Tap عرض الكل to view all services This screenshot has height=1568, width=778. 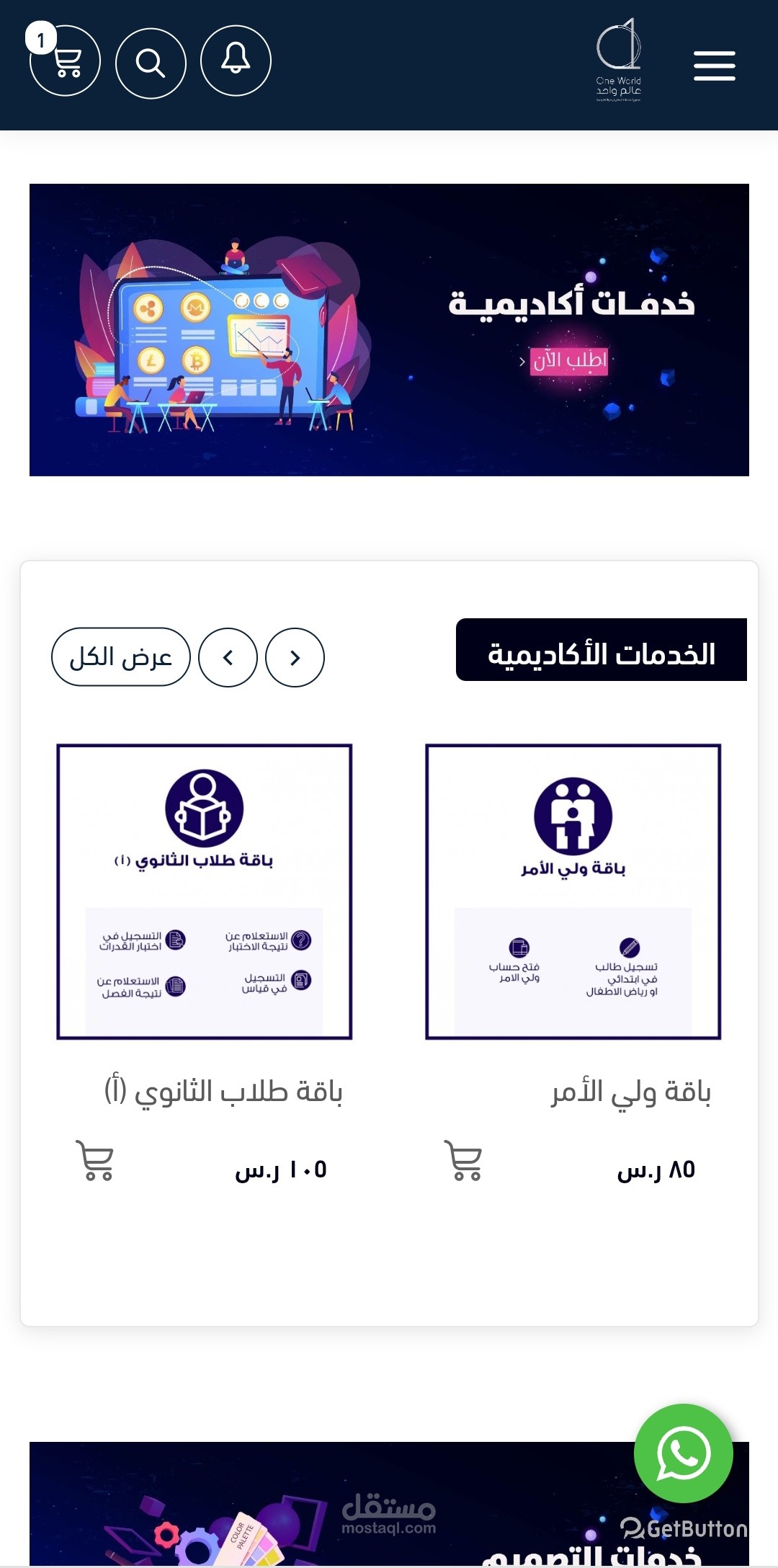click(x=121, y=657)
